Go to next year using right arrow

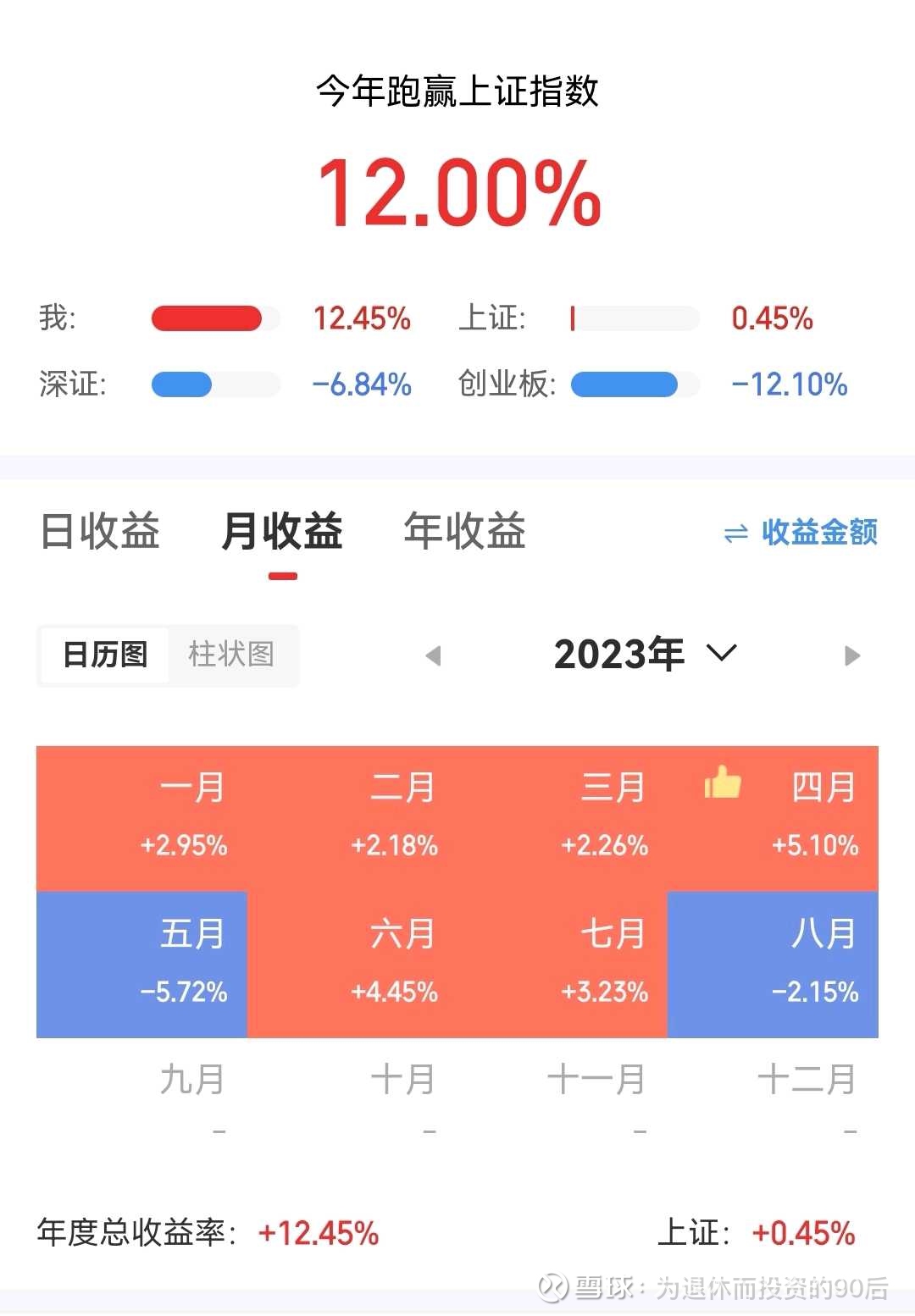point(854,655)
